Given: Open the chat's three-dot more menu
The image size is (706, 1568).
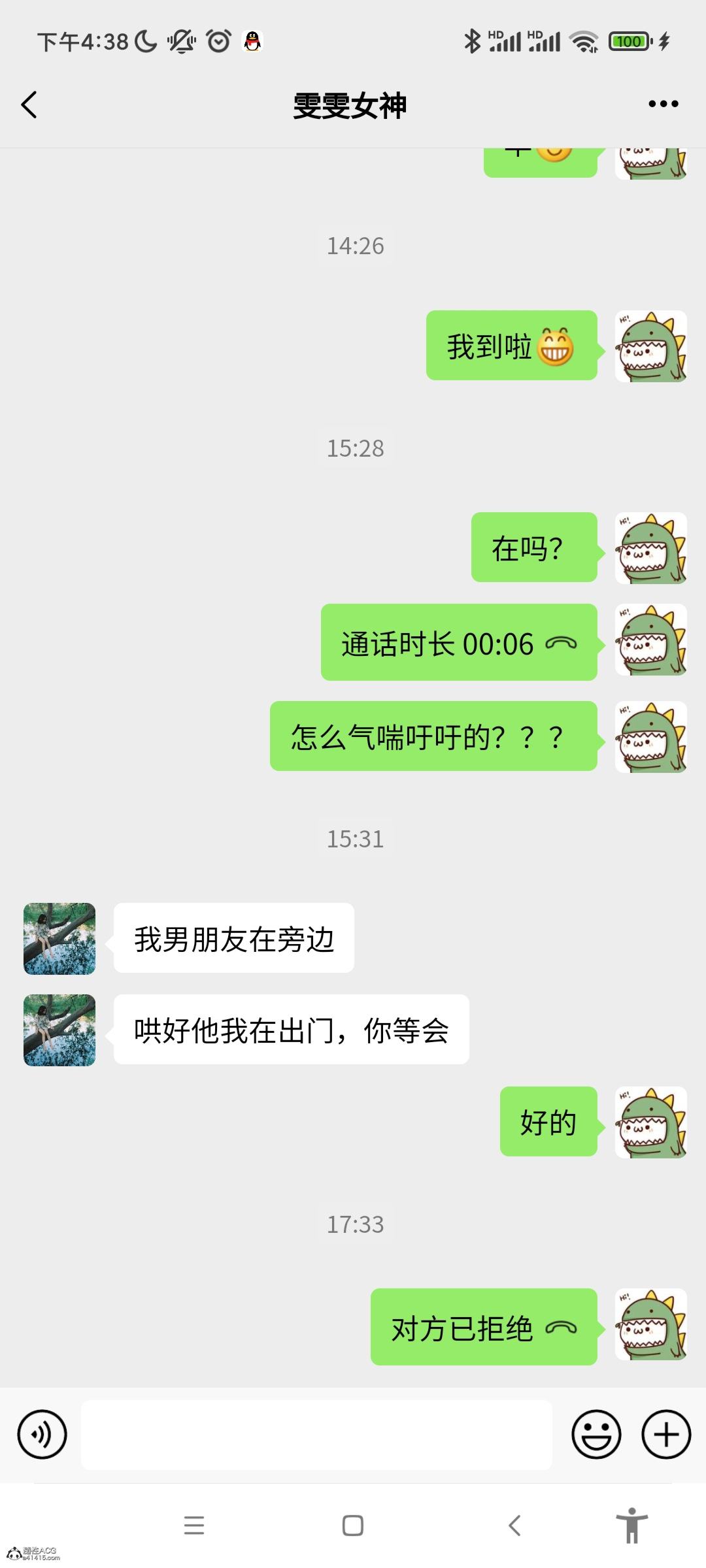Looking at the screenshot, I should pos(663,104).
